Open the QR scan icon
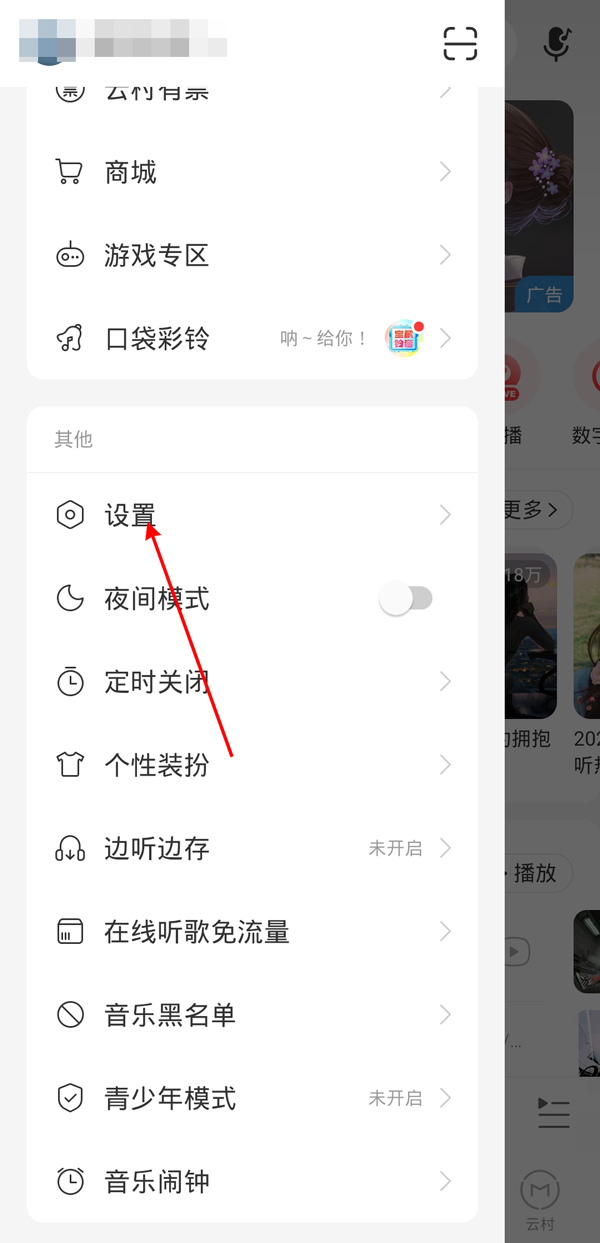The height and width of the screenshot is (1243, 600). point(460,43)
